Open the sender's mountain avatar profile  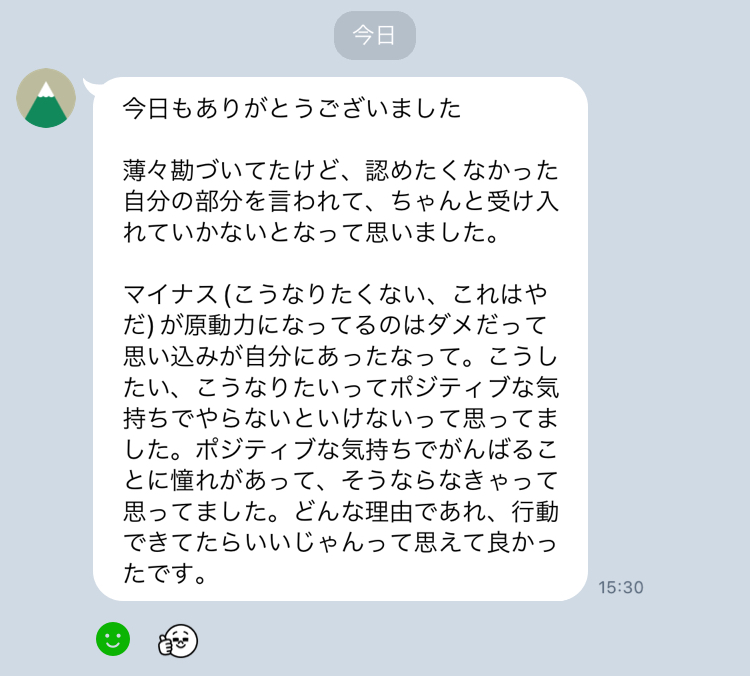[46, 99]
